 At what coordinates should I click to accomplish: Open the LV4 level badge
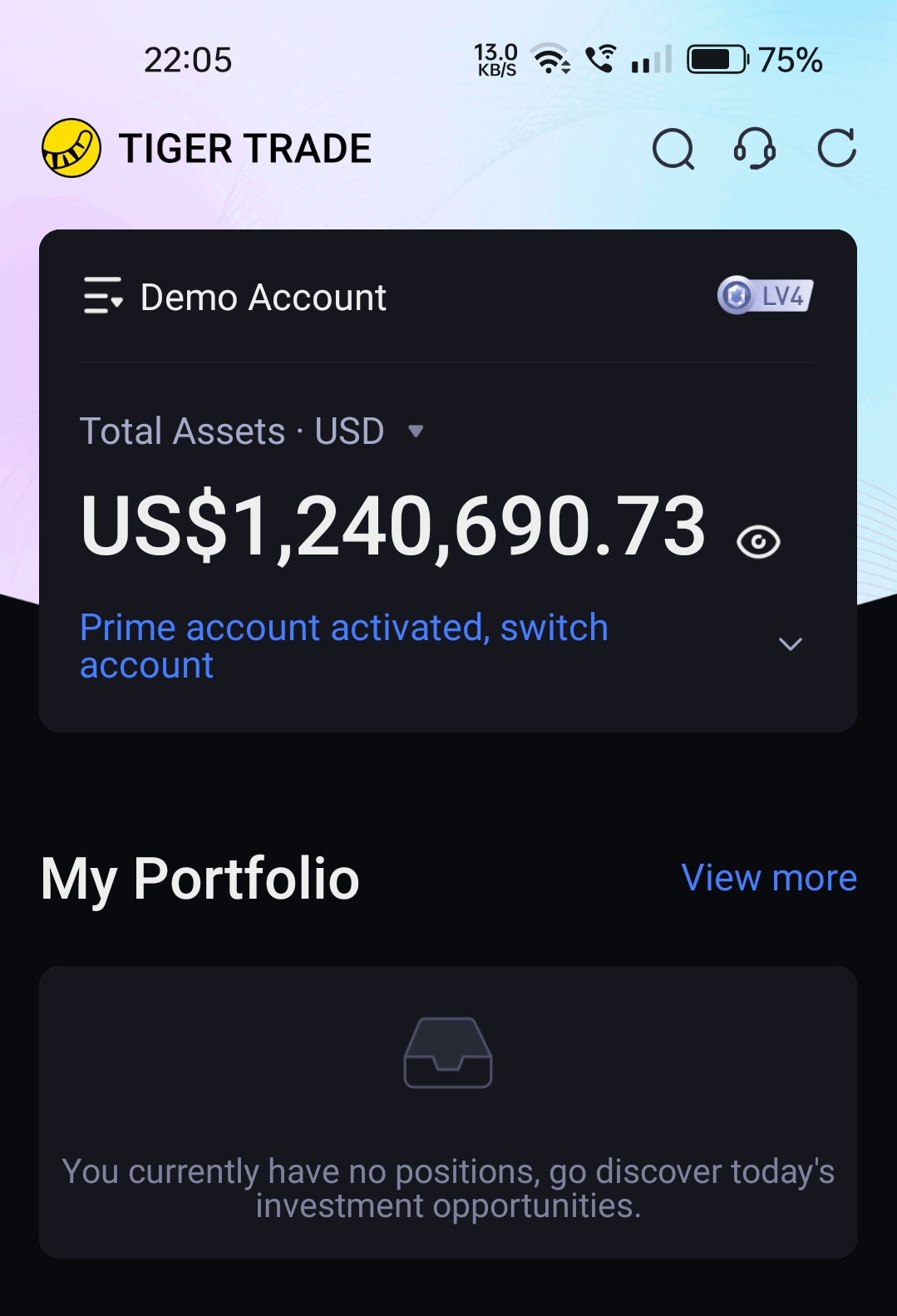pyautogui.click(x=765, y=296)
